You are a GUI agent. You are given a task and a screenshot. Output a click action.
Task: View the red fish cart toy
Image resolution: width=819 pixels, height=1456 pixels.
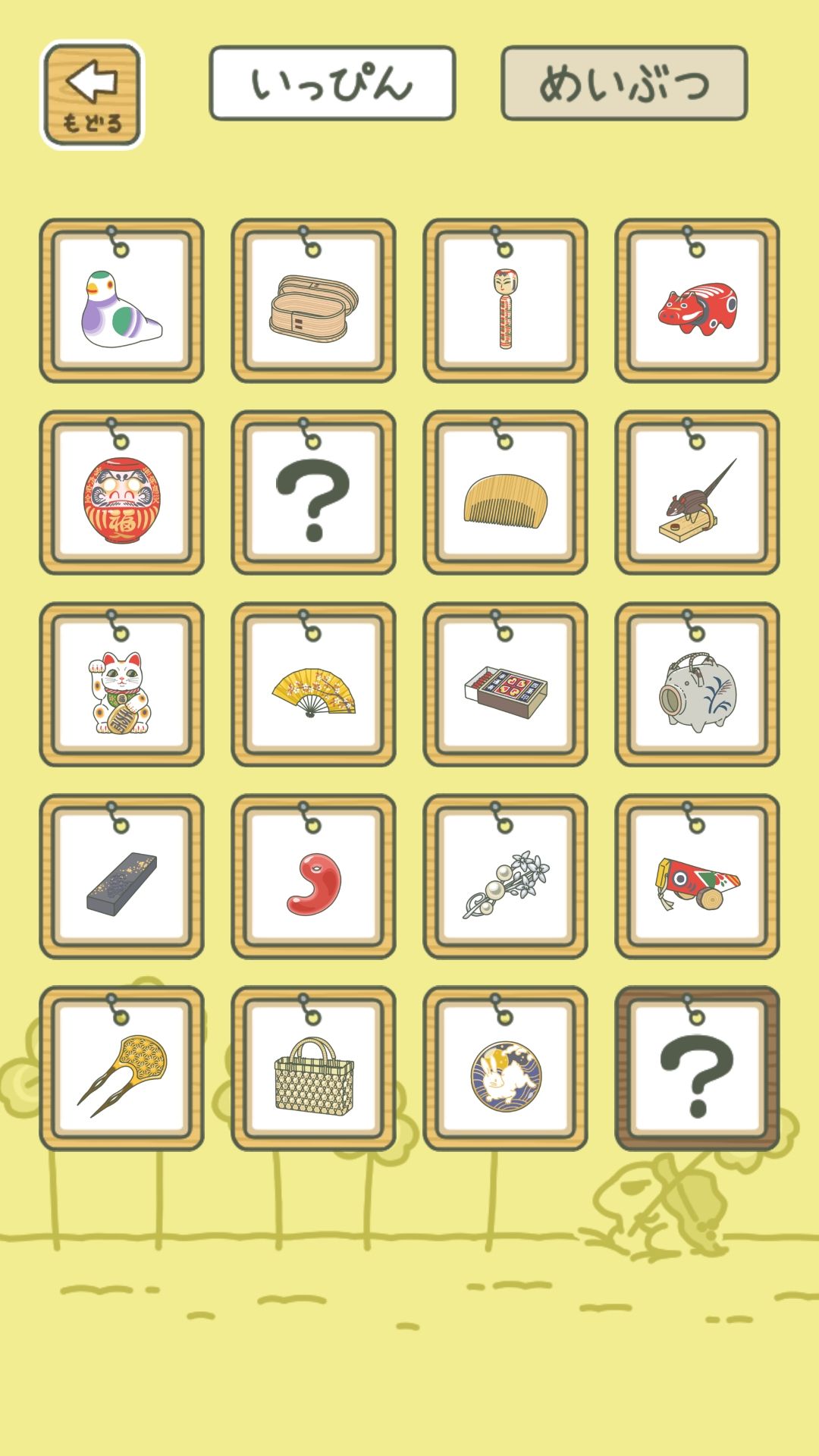pos(697,877)
